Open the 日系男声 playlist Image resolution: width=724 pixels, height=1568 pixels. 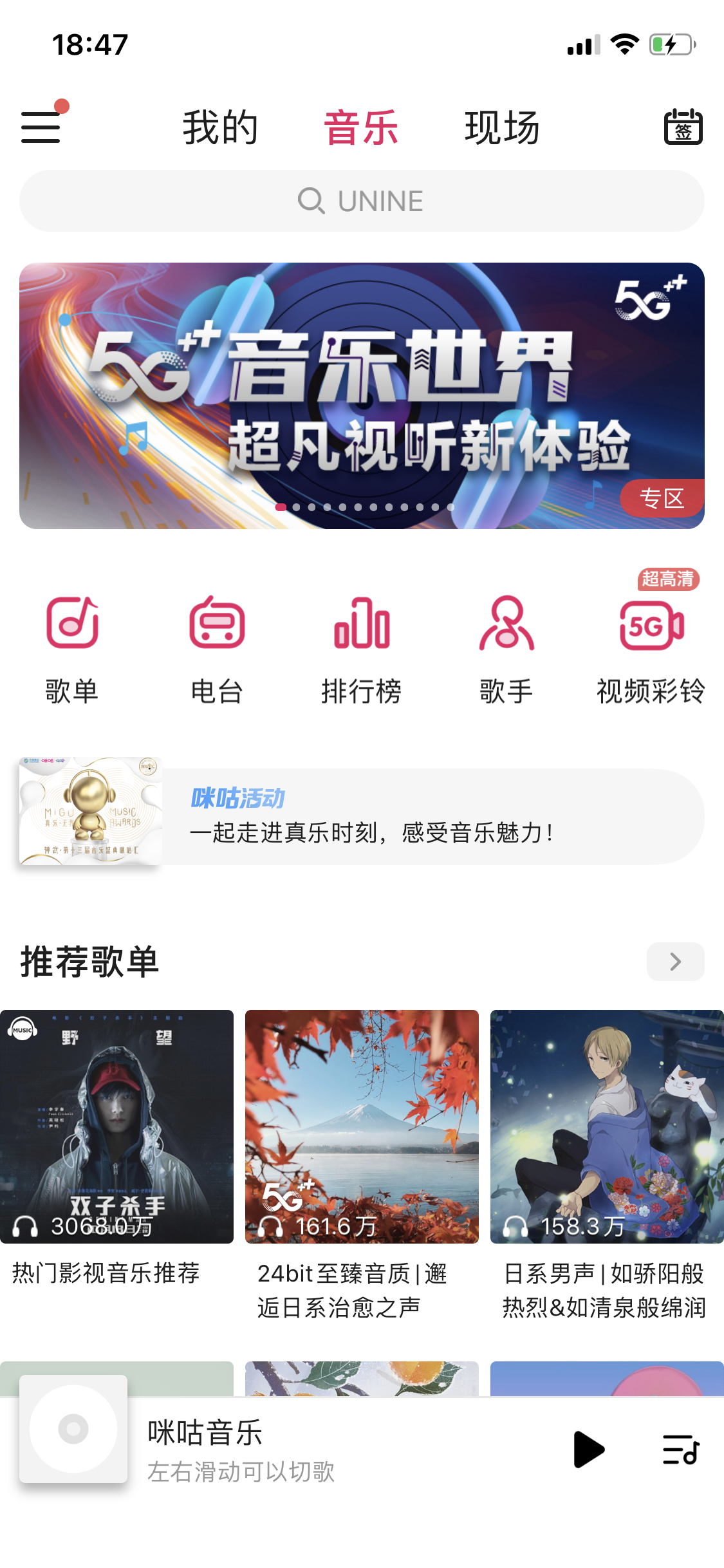607,1165
